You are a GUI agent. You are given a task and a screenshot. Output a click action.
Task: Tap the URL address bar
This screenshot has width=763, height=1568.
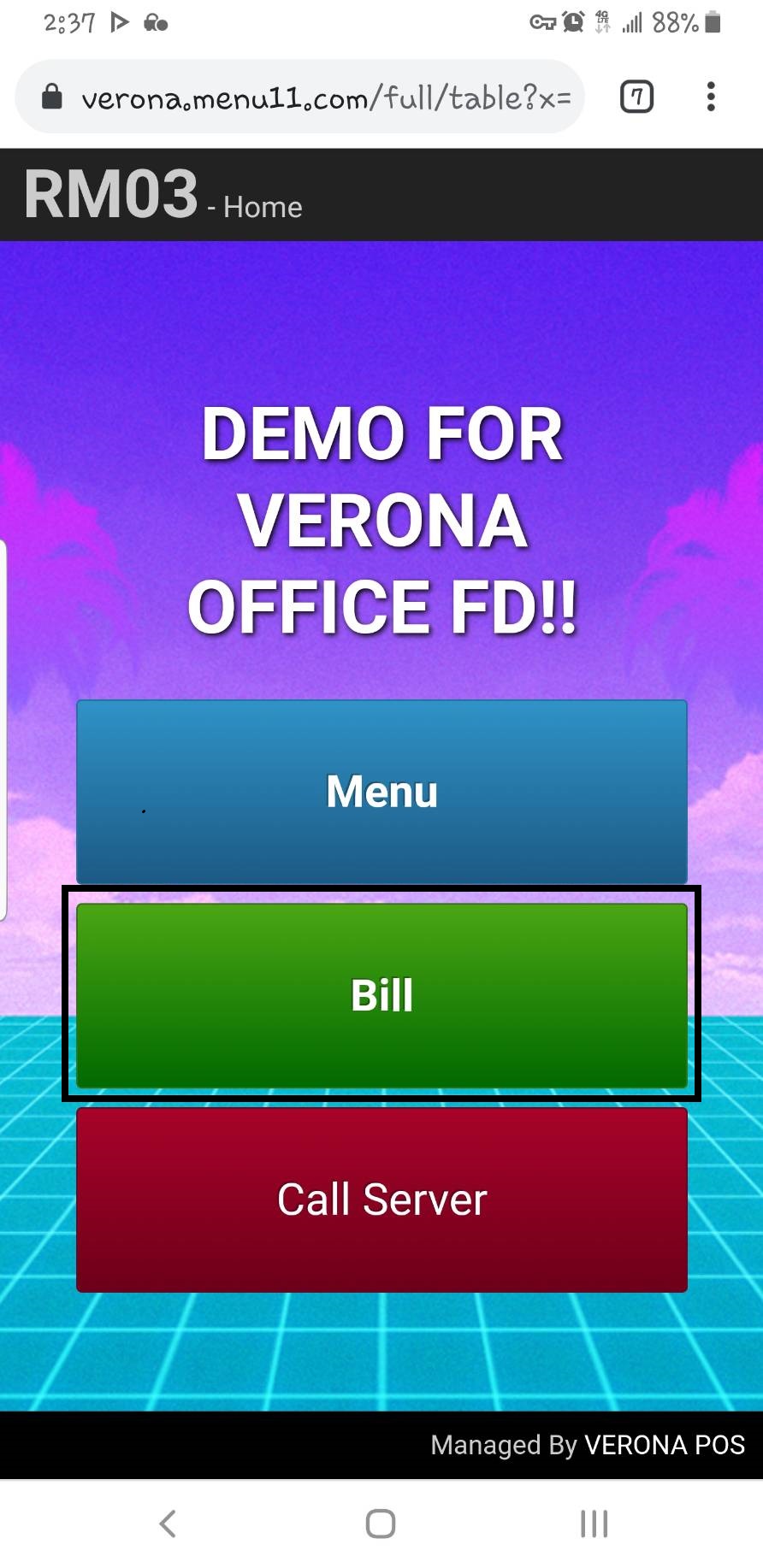tap(300, 97)
